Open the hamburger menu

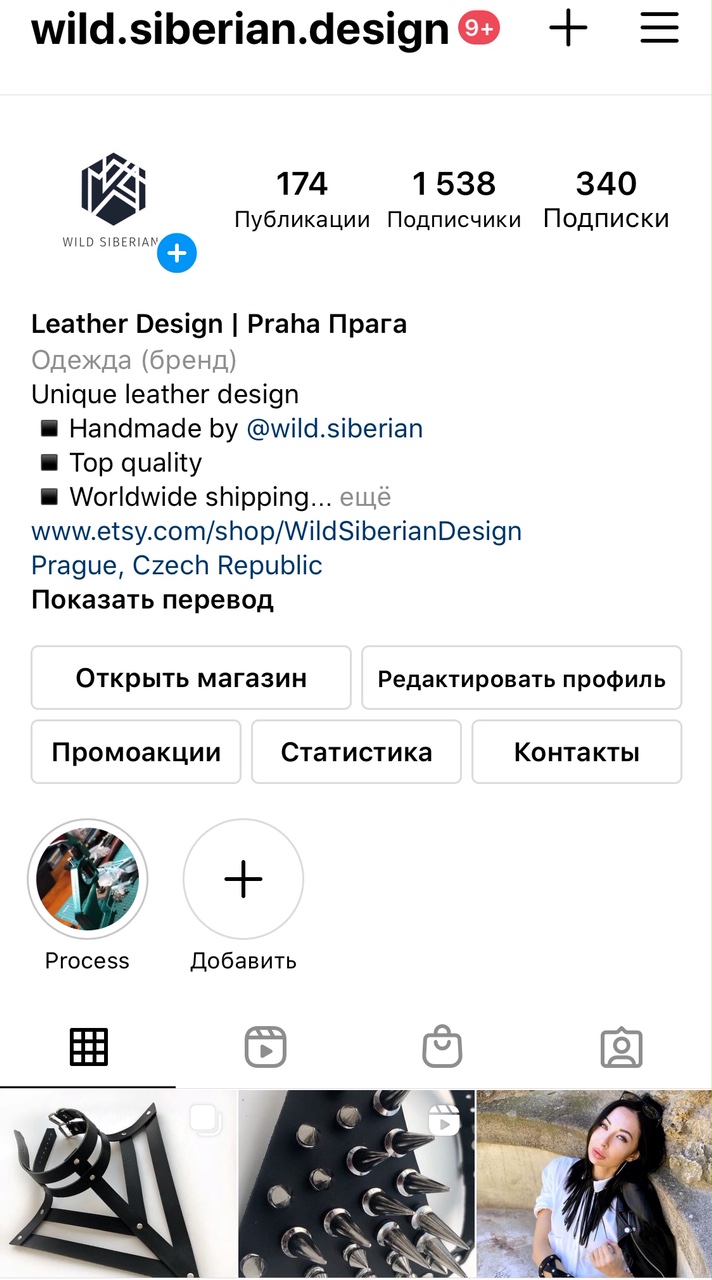point(659,29)
